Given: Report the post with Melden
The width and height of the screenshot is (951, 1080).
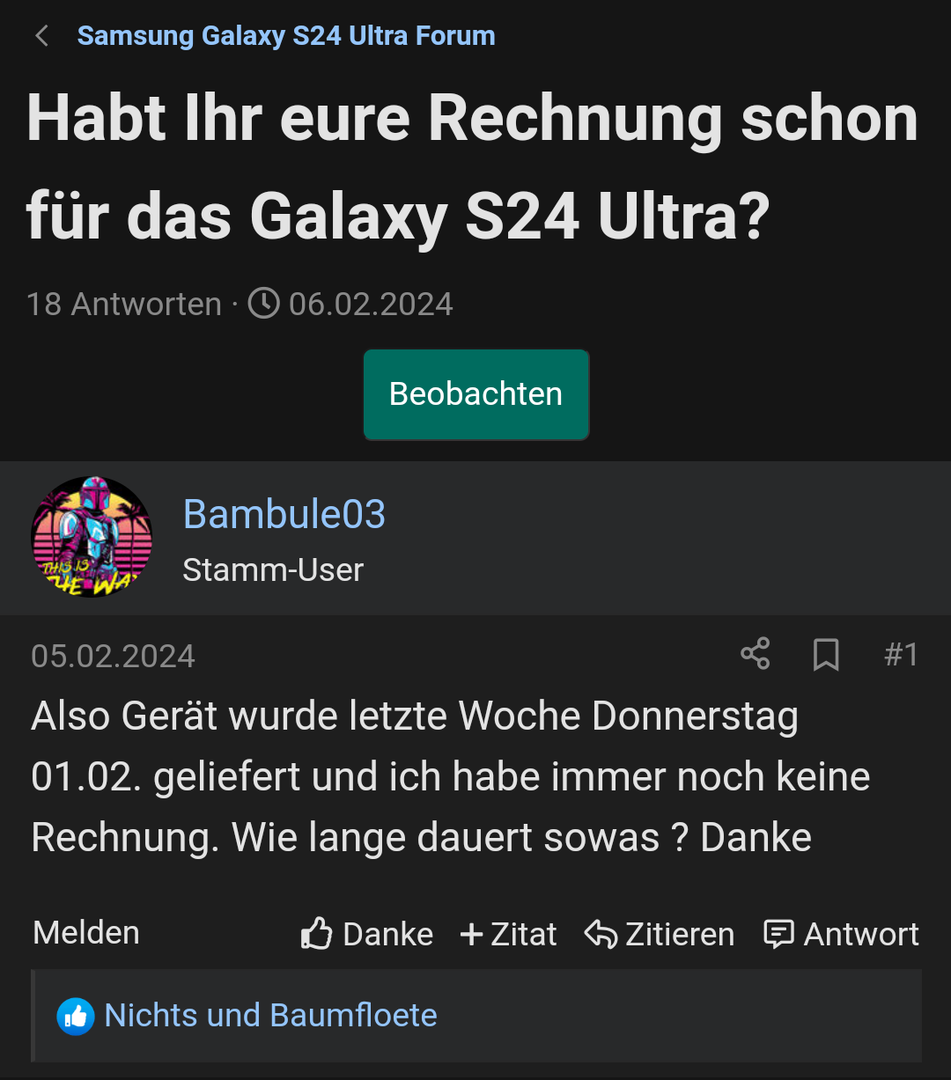Looking at the screenshot, I should [x=86, y=932].
